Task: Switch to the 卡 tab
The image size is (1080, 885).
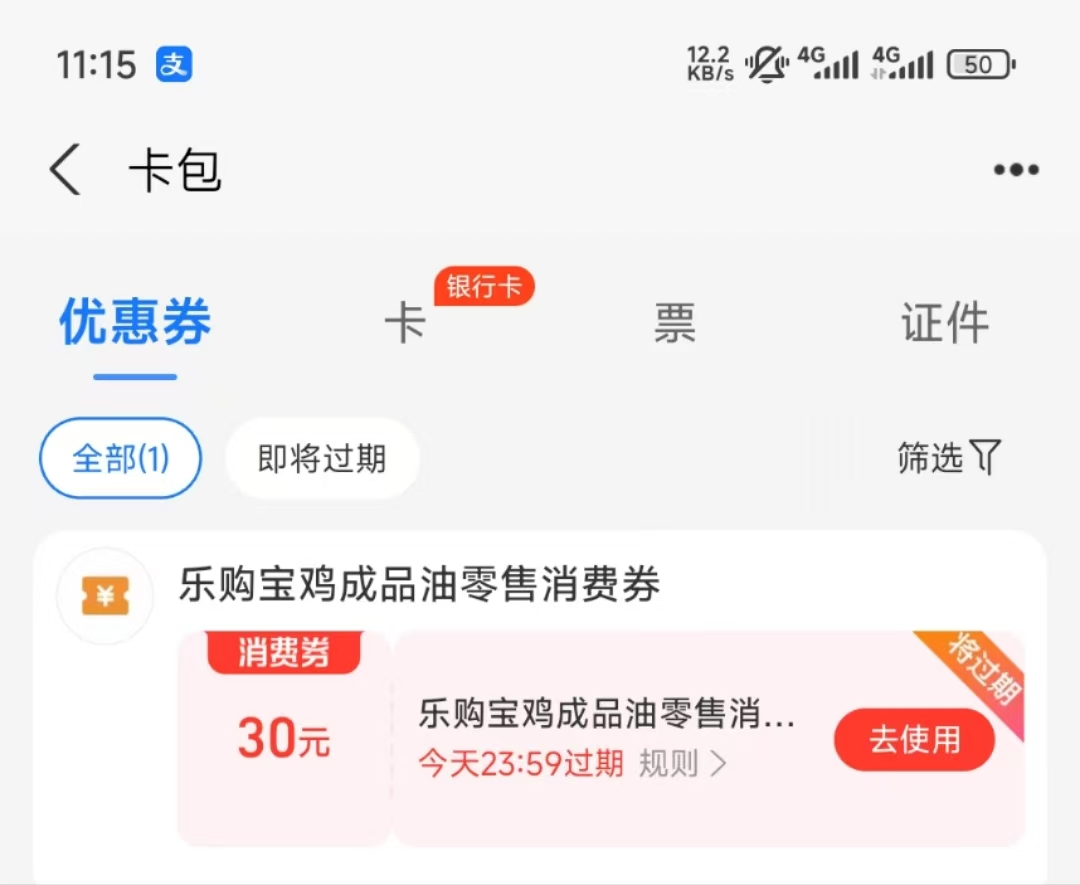Action: (405, 324)
